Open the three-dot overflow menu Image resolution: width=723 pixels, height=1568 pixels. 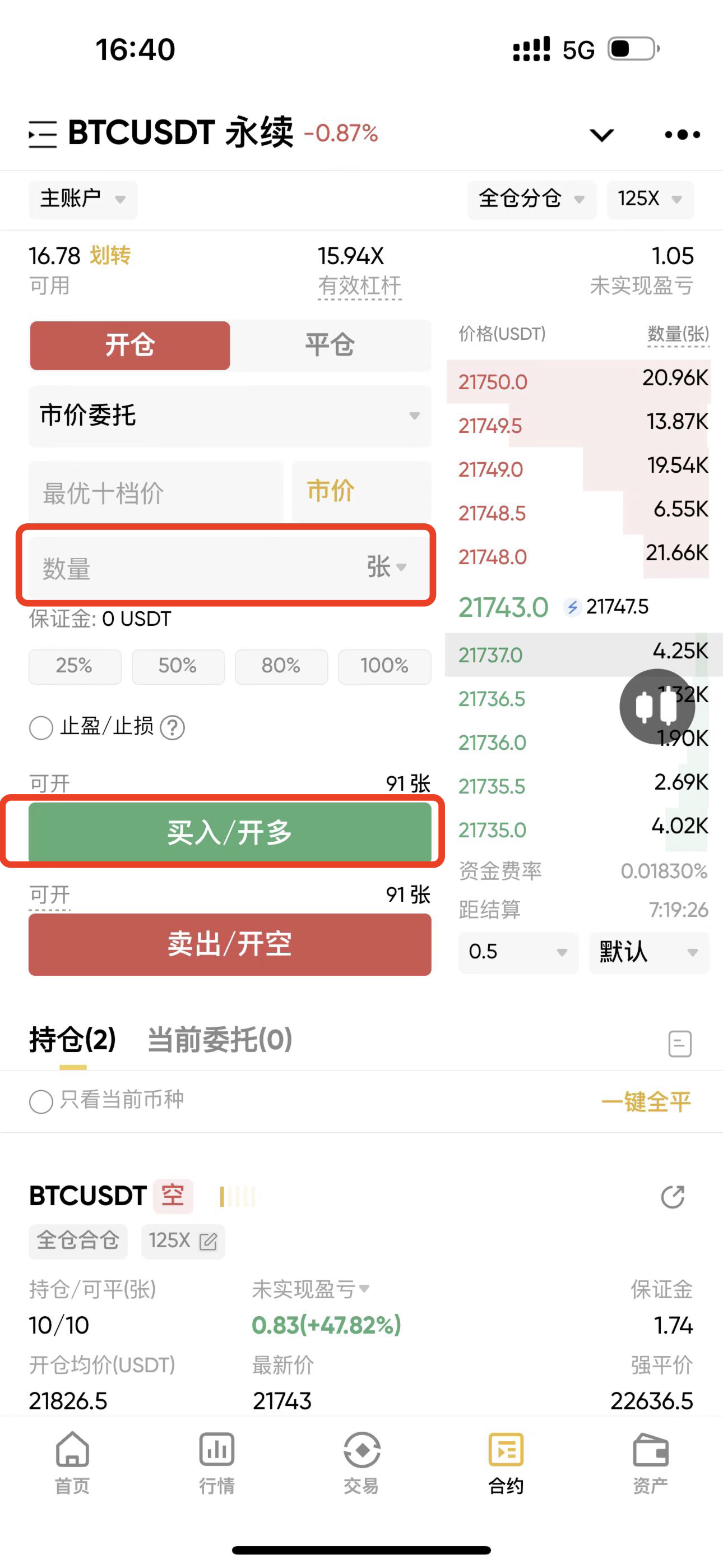[x=682, y=135]
